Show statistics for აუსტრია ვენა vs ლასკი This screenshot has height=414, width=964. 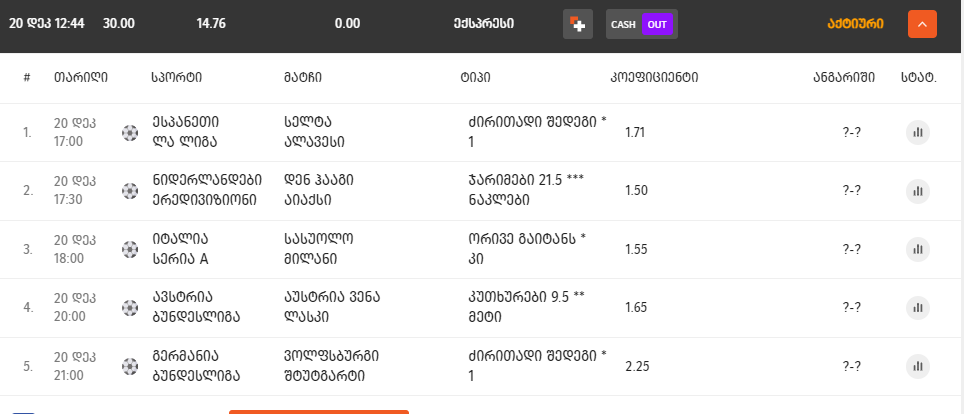(x=918, y=308)
